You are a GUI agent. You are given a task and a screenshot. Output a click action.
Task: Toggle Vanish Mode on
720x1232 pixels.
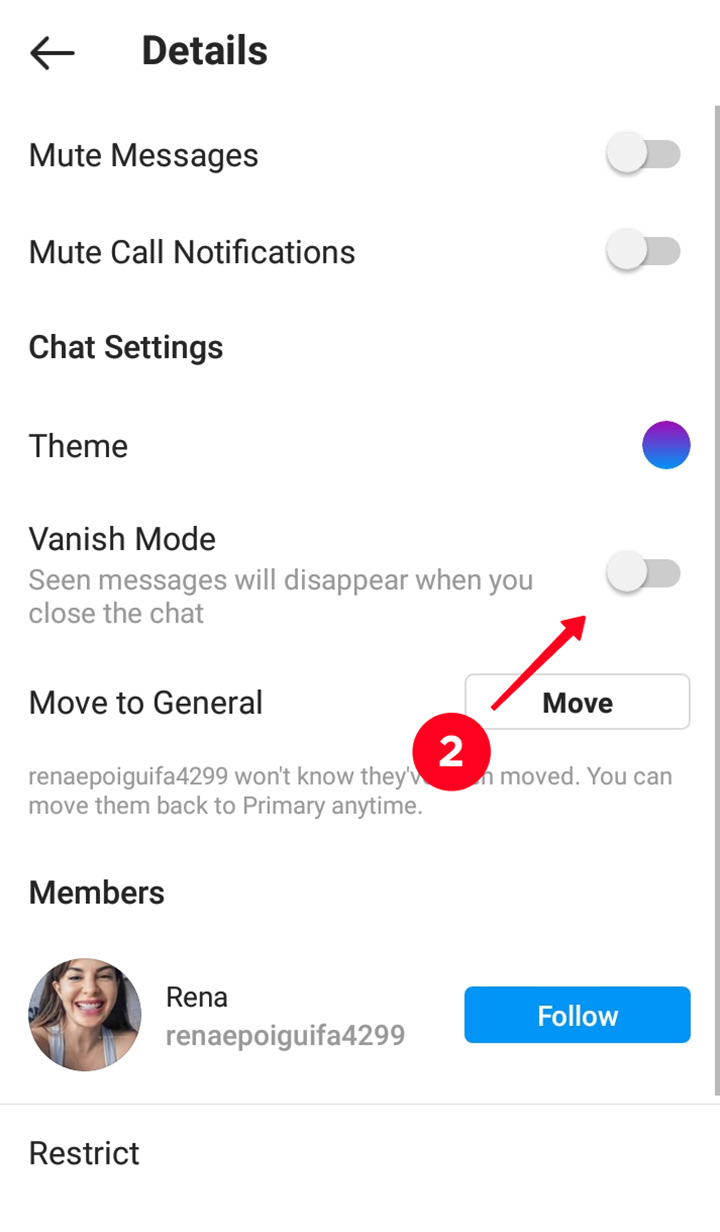(x=644, y=573)
